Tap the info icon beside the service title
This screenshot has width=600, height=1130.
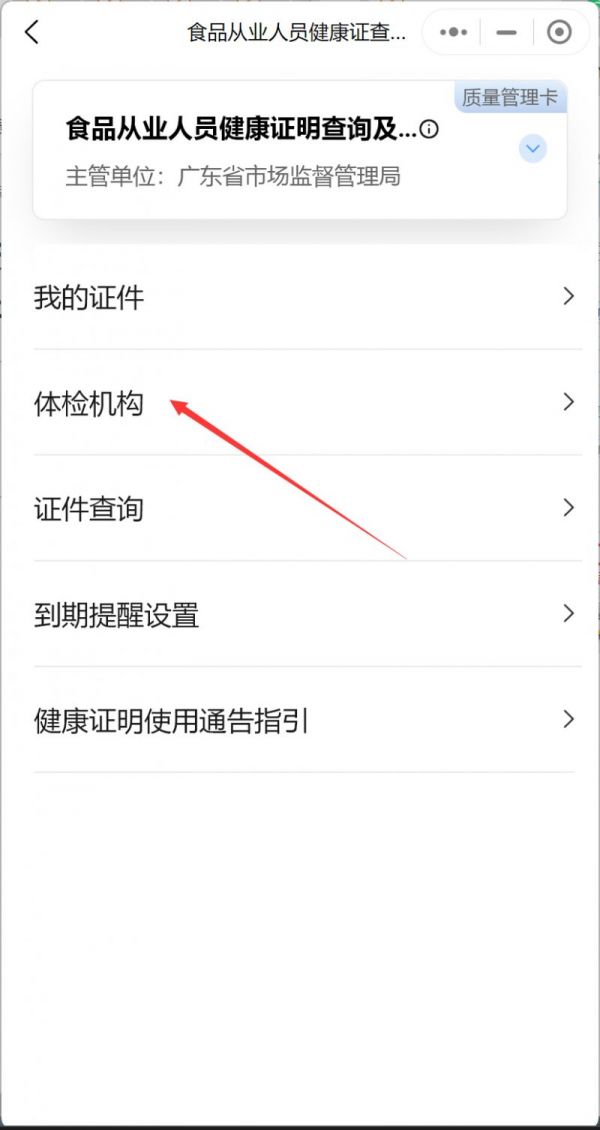(429, 130)
